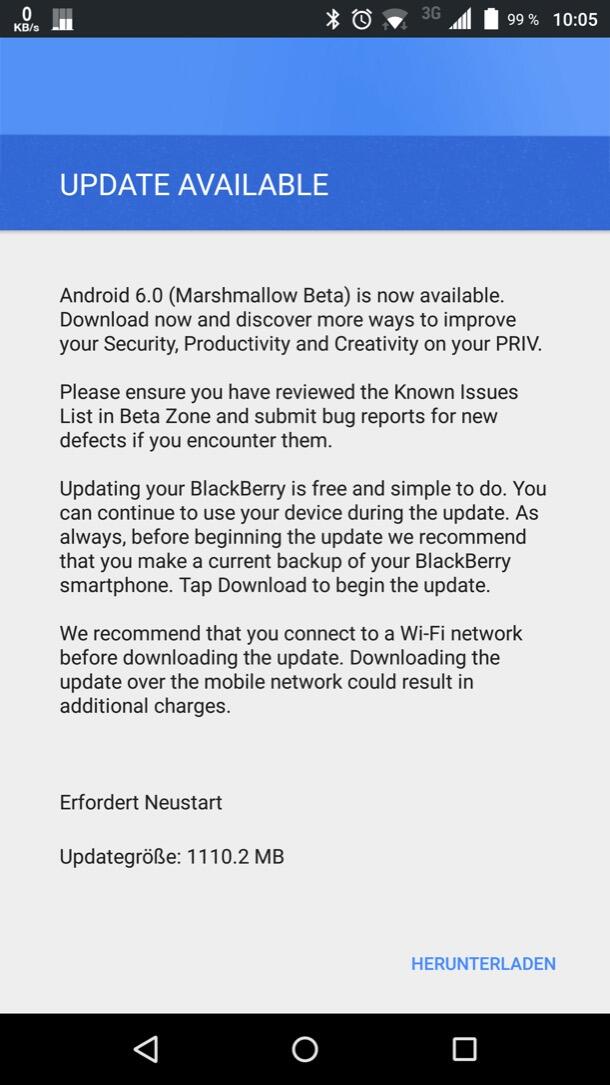The image size is (610, 1085).
Task: Return to the home screen
Action: click(305, 1049)
